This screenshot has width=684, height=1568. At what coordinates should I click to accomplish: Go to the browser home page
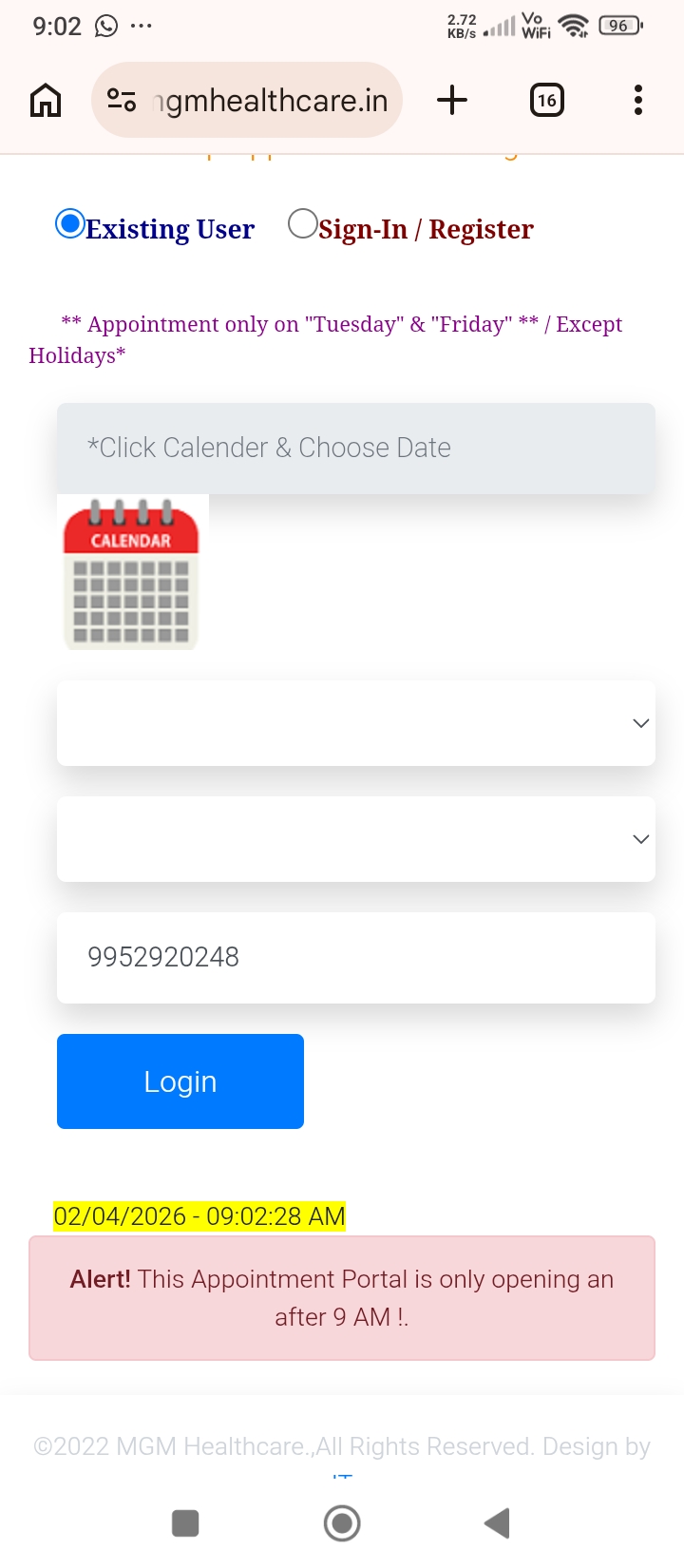pyautogui.click(x=46, y=100)
